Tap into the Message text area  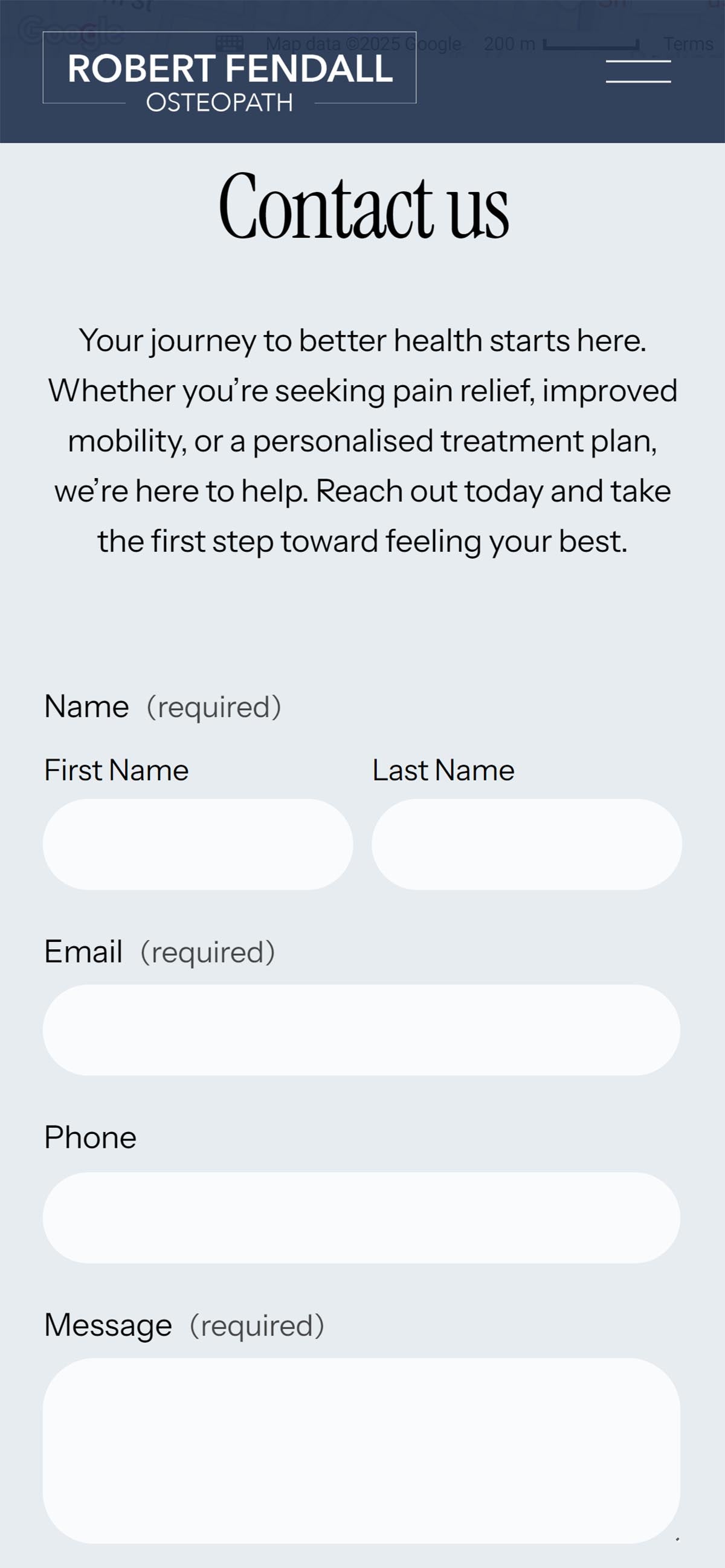(x=361, y=1450)
